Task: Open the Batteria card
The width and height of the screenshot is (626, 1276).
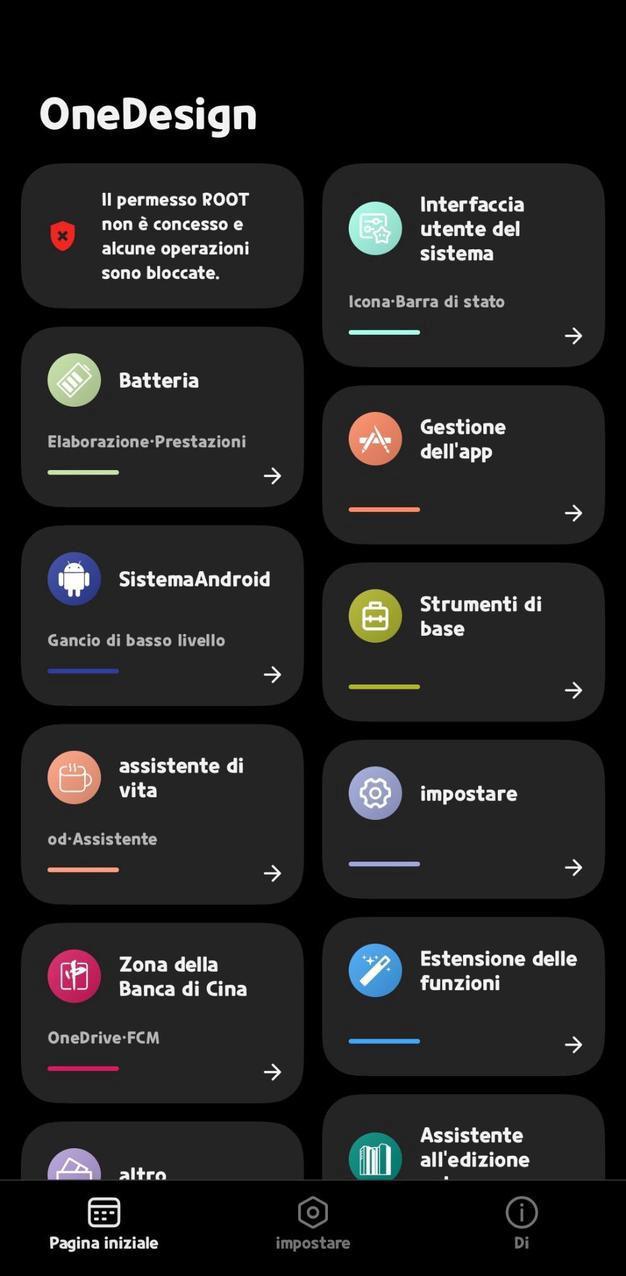Action: (162, 417)
